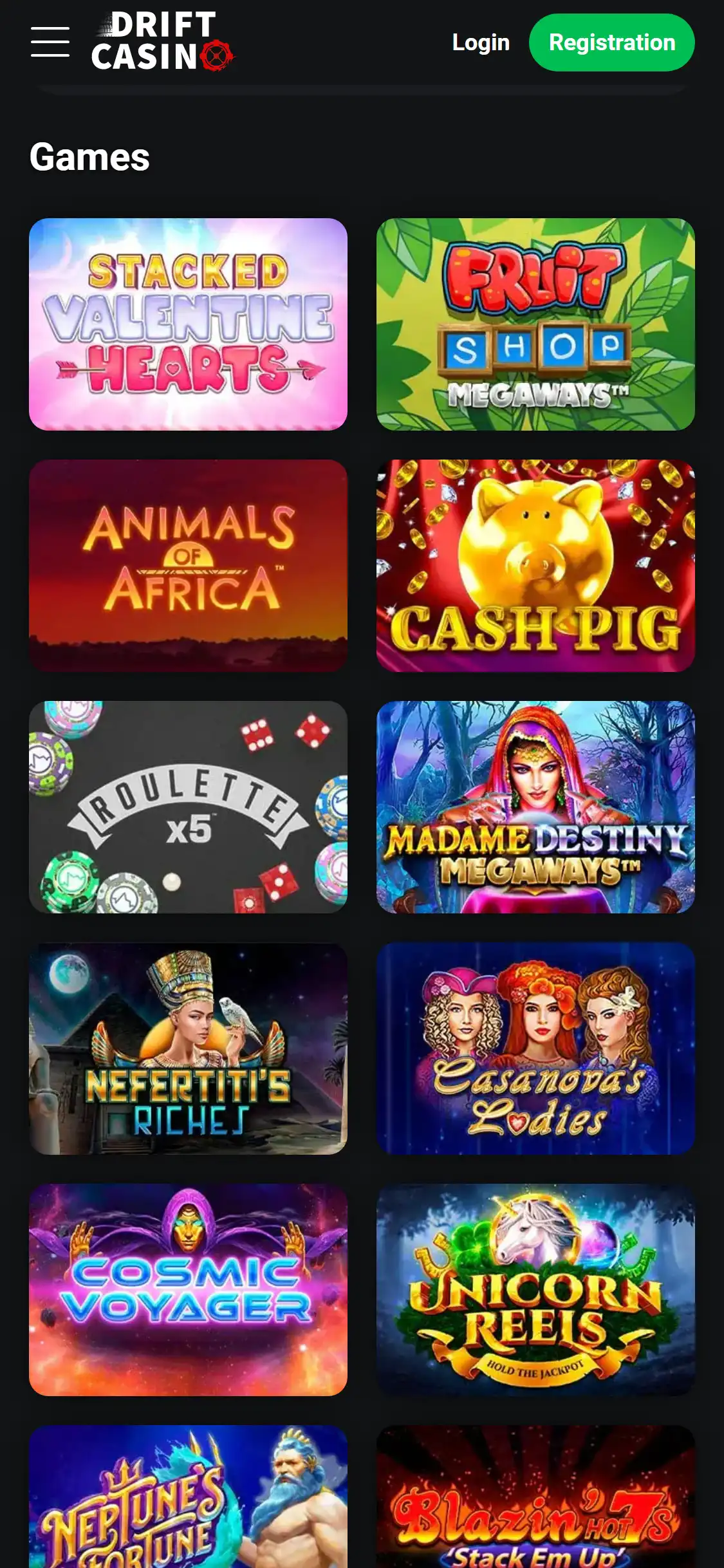
Task: Select Madame Destiny Megaways game
Action: (535, 807)
